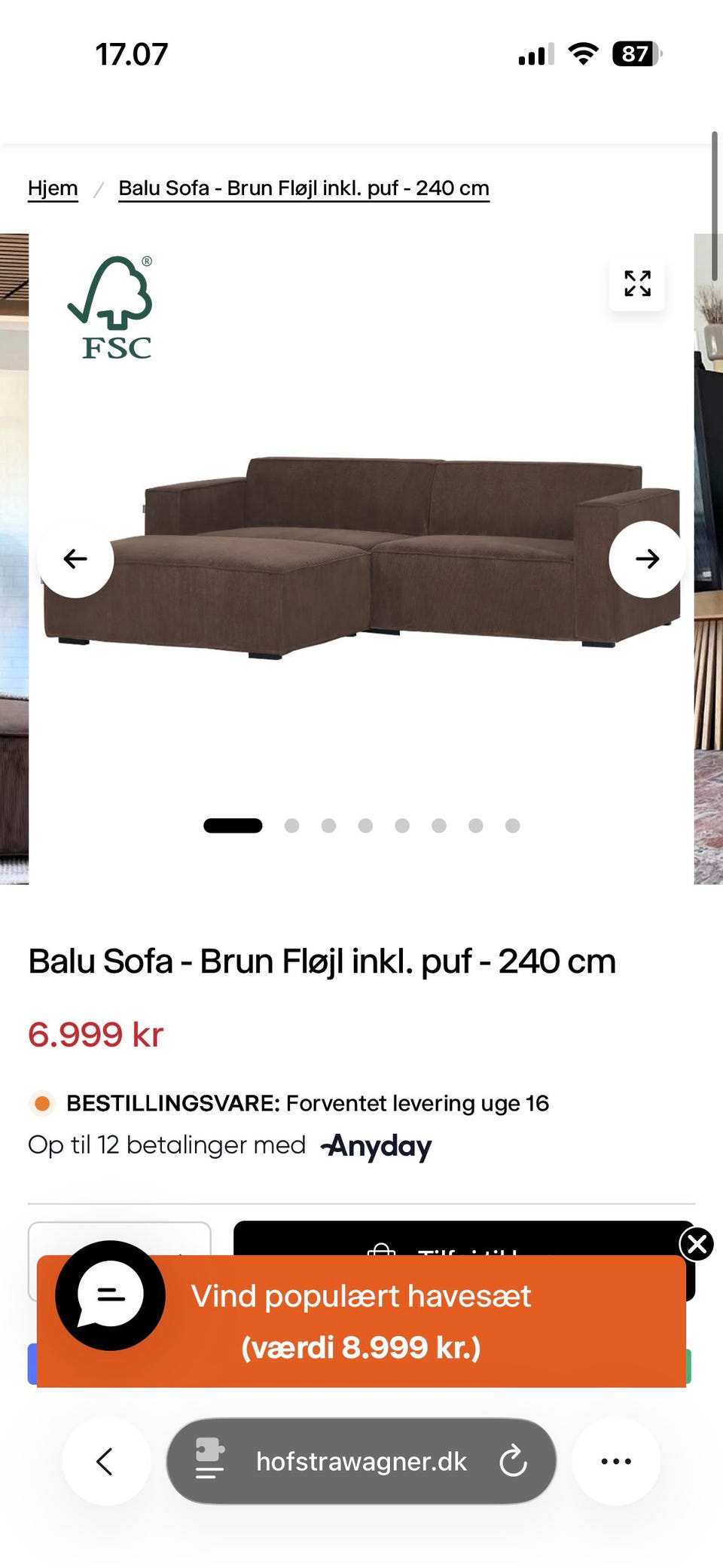The height and width of the screenshot is (1568, 723).
Task: Select the fourth carousel dot indicator
Action: pyautogui.click(x=365, y=825)
